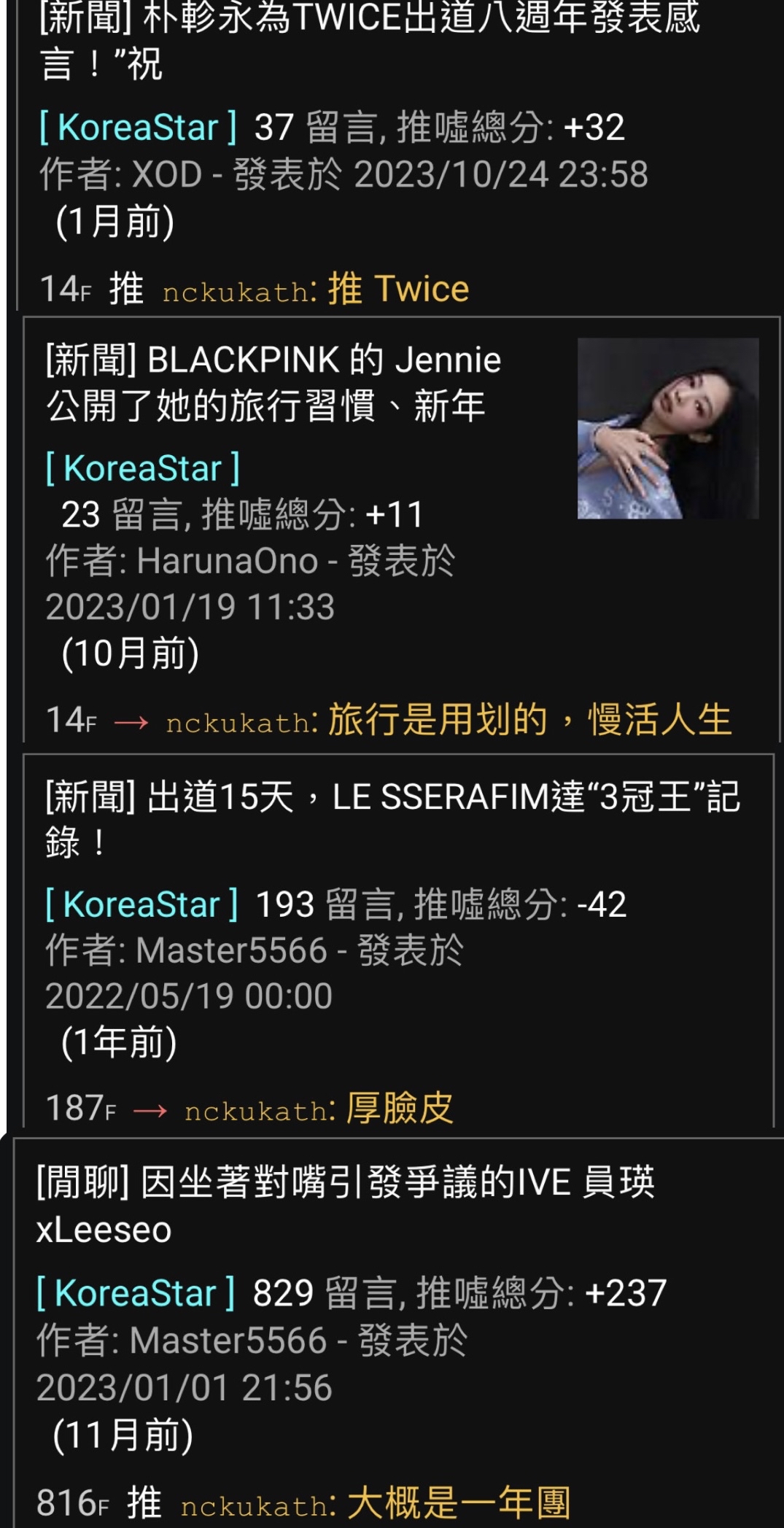Tap the KoreaStar board link under the IVE post
784x1528 pixels.
point(136,1293)
